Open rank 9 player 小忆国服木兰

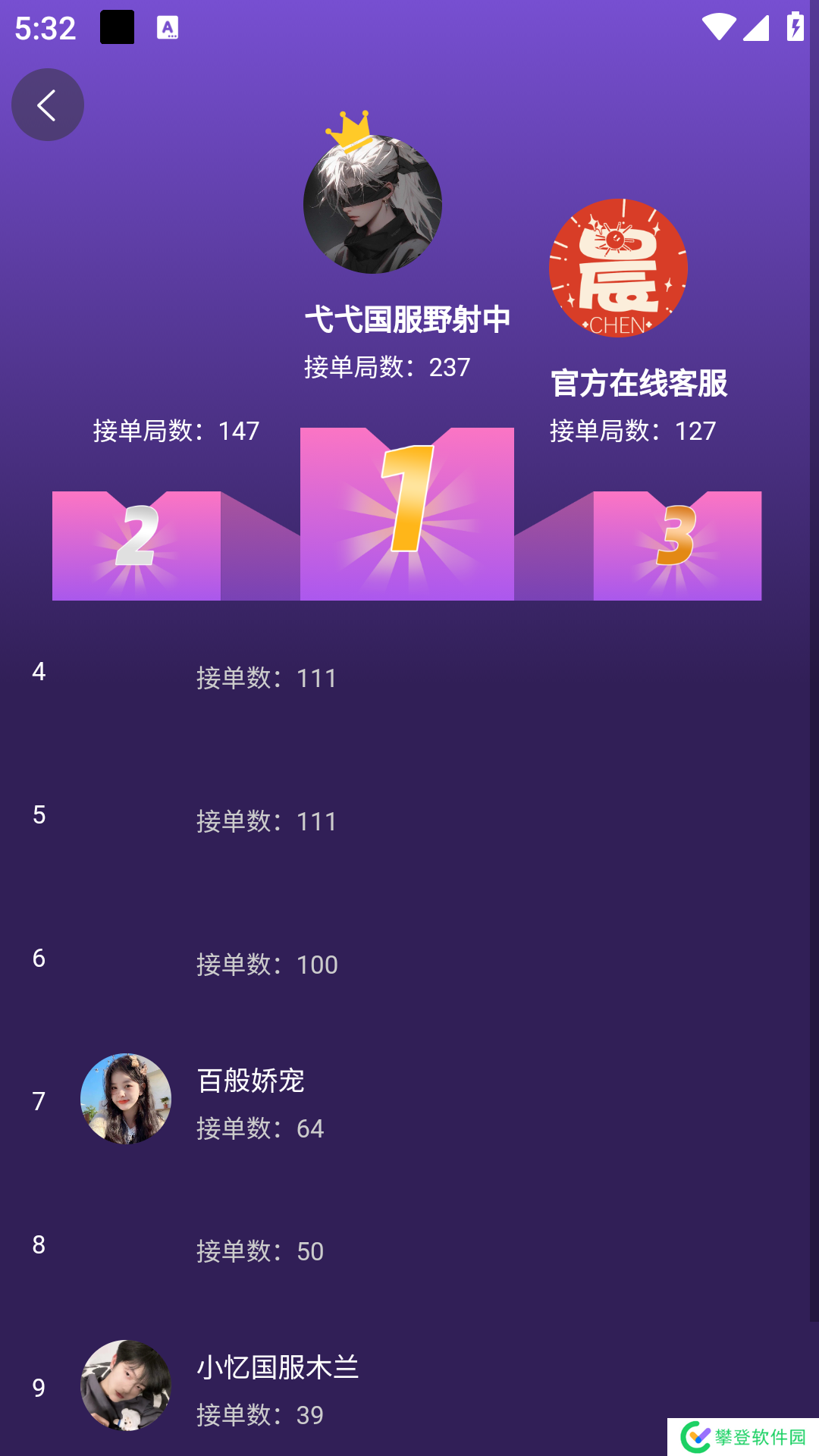(x=277, y=1386)
